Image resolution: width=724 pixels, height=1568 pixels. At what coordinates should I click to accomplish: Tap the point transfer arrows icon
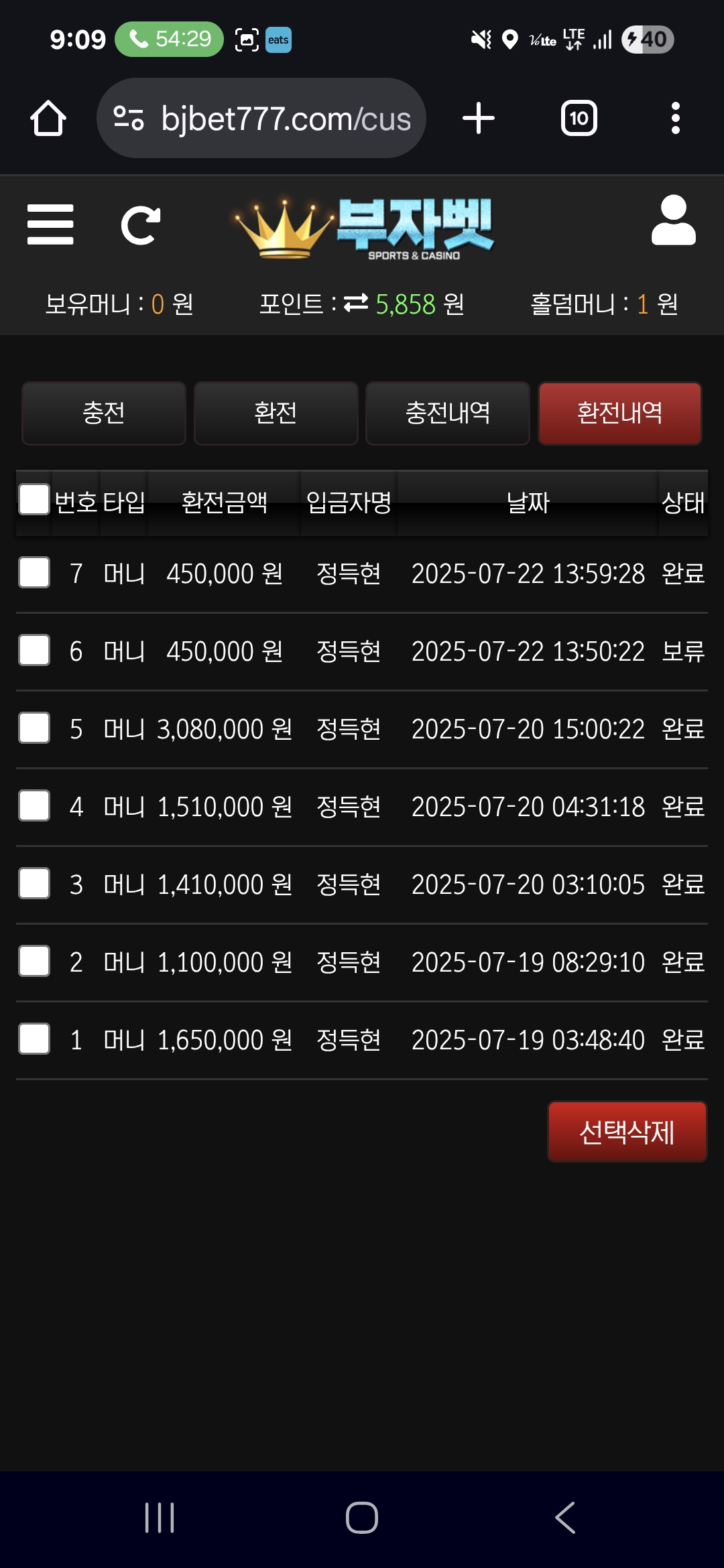click(x=356, y=304)
